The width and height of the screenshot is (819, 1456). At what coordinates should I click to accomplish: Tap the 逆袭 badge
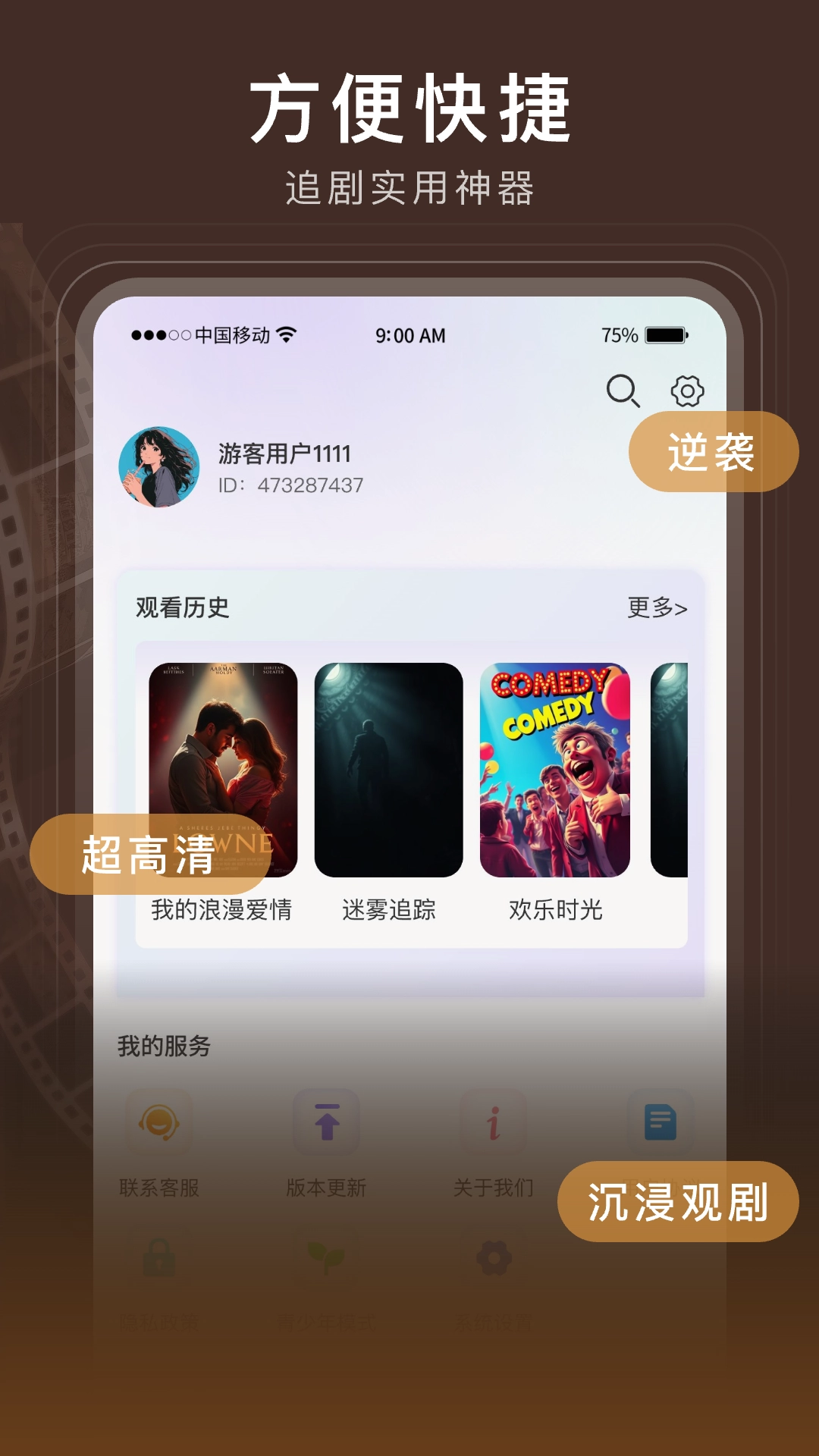click(714, 453)
